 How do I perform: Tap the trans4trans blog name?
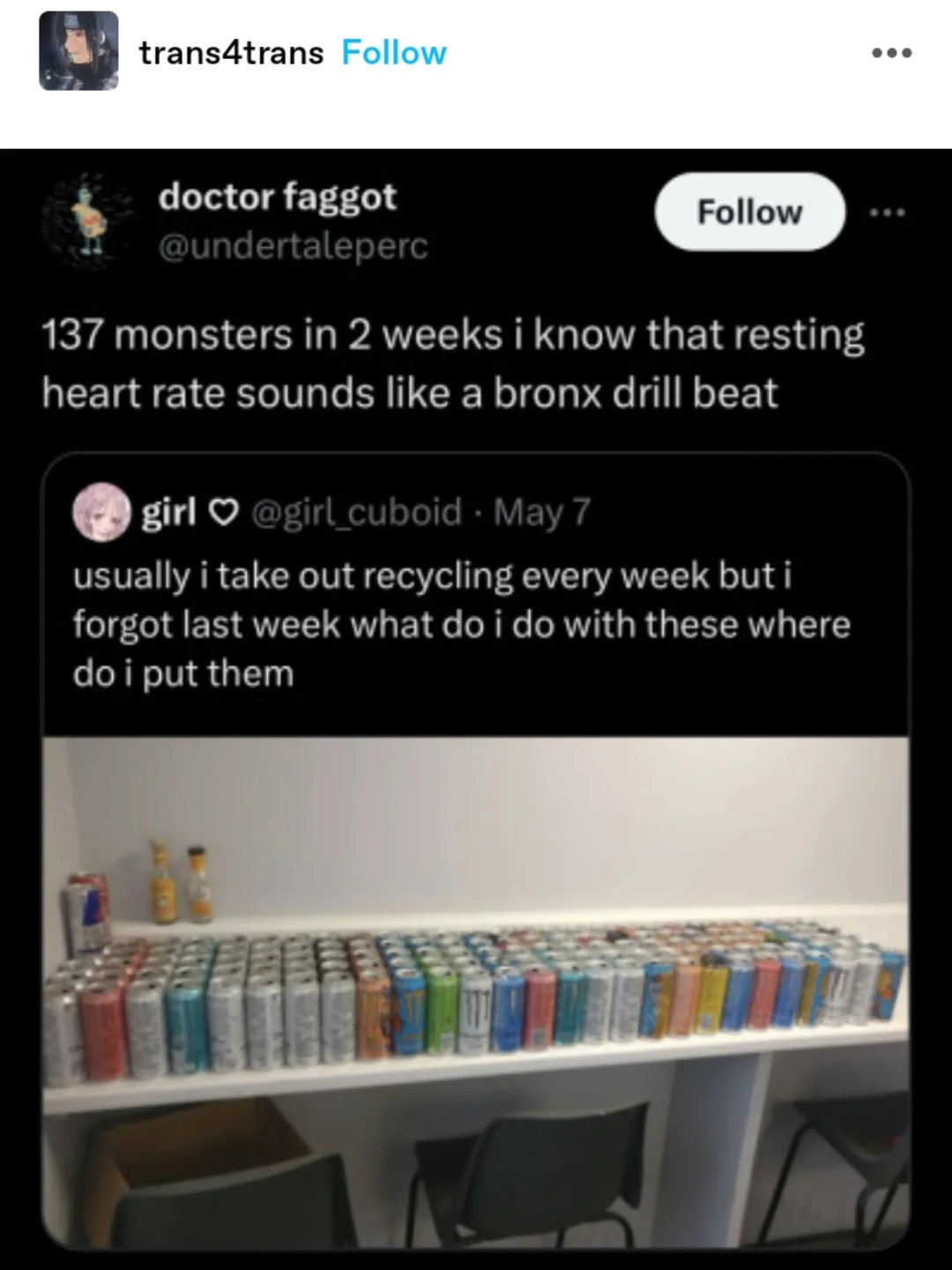[x=231, y=53]
